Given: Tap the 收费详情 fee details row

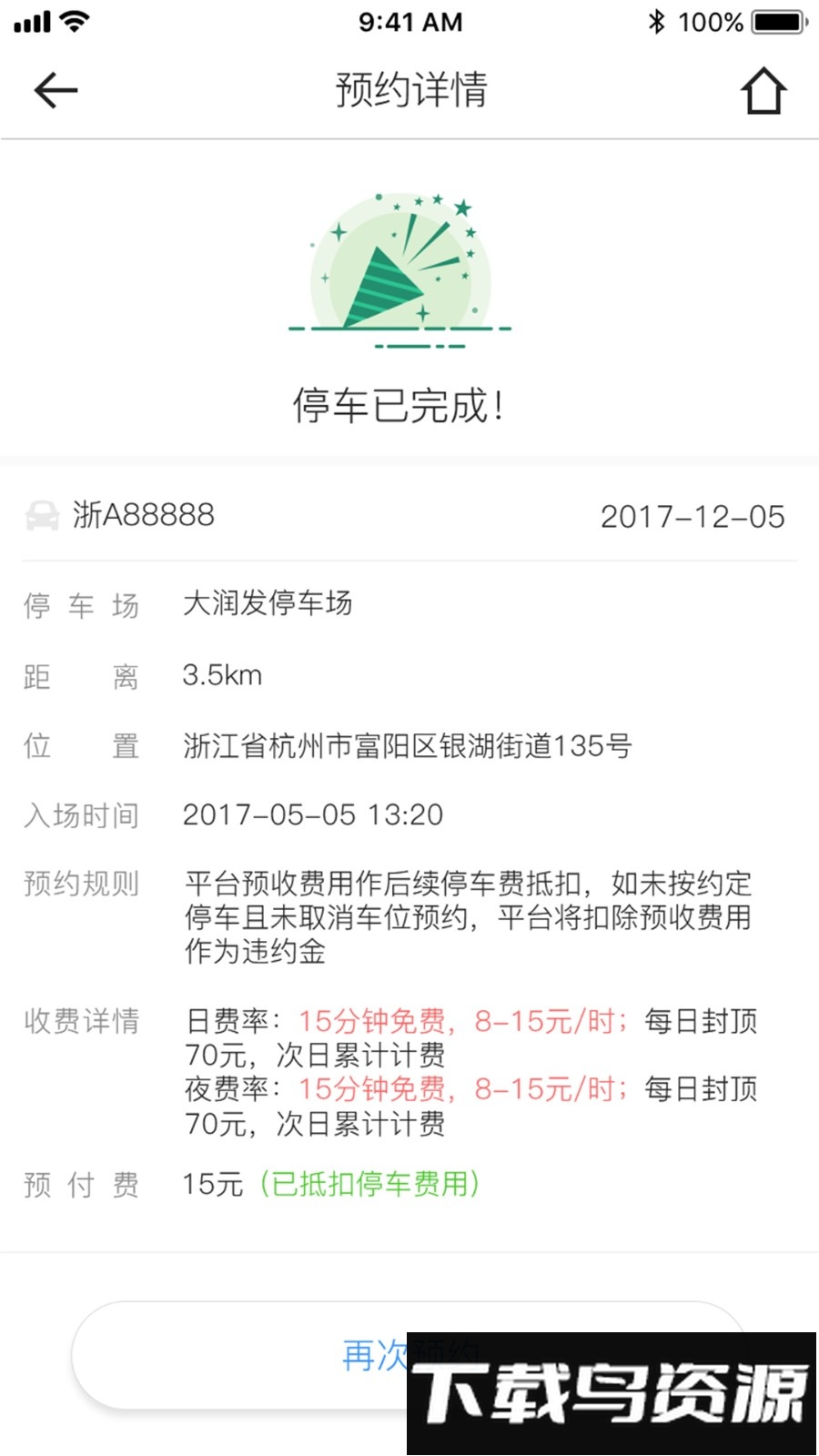Looking at the screenshot, I should click(x=80, y=1022).
